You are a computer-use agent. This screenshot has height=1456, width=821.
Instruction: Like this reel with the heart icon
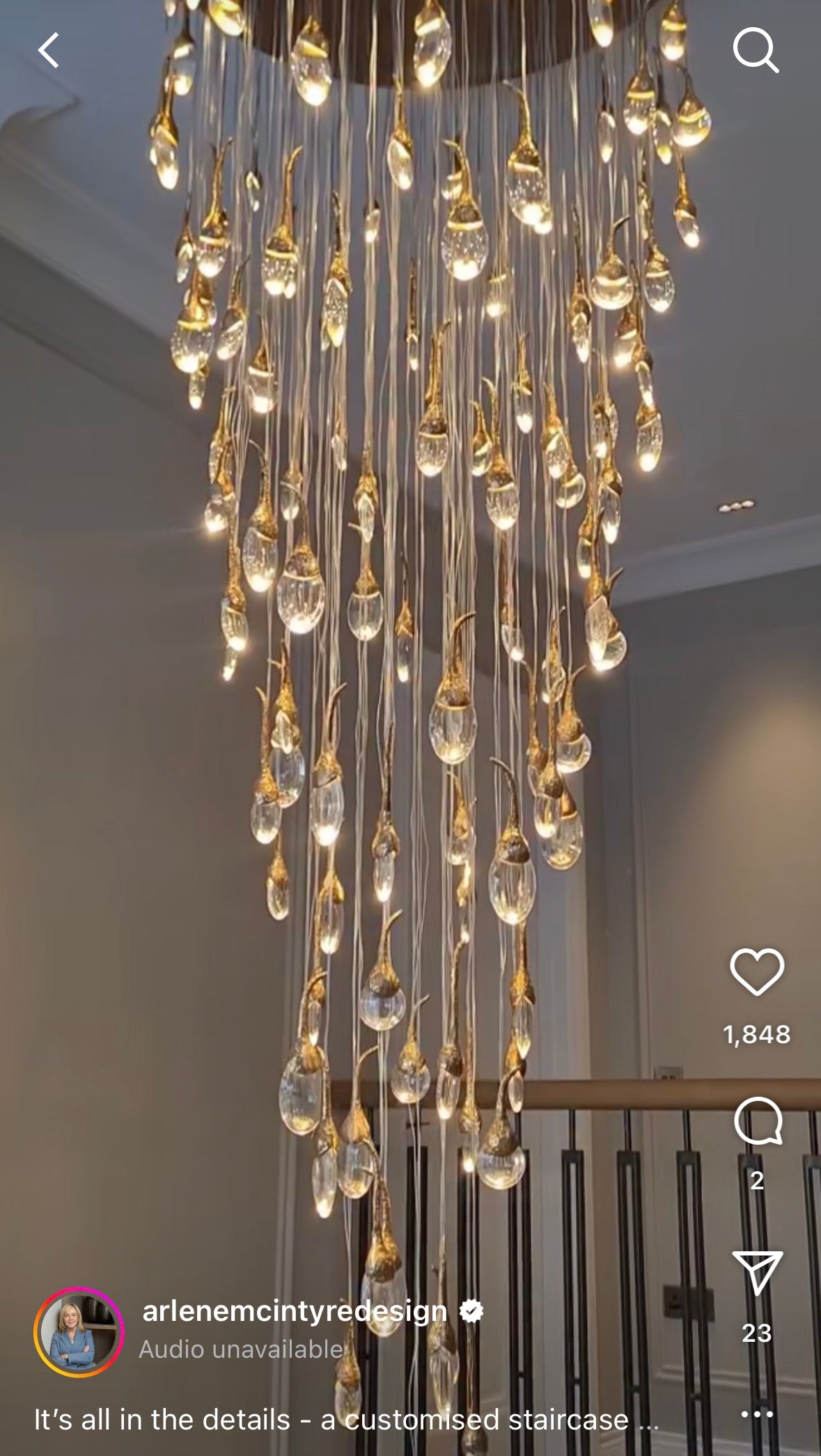click(x=756, y=971)
